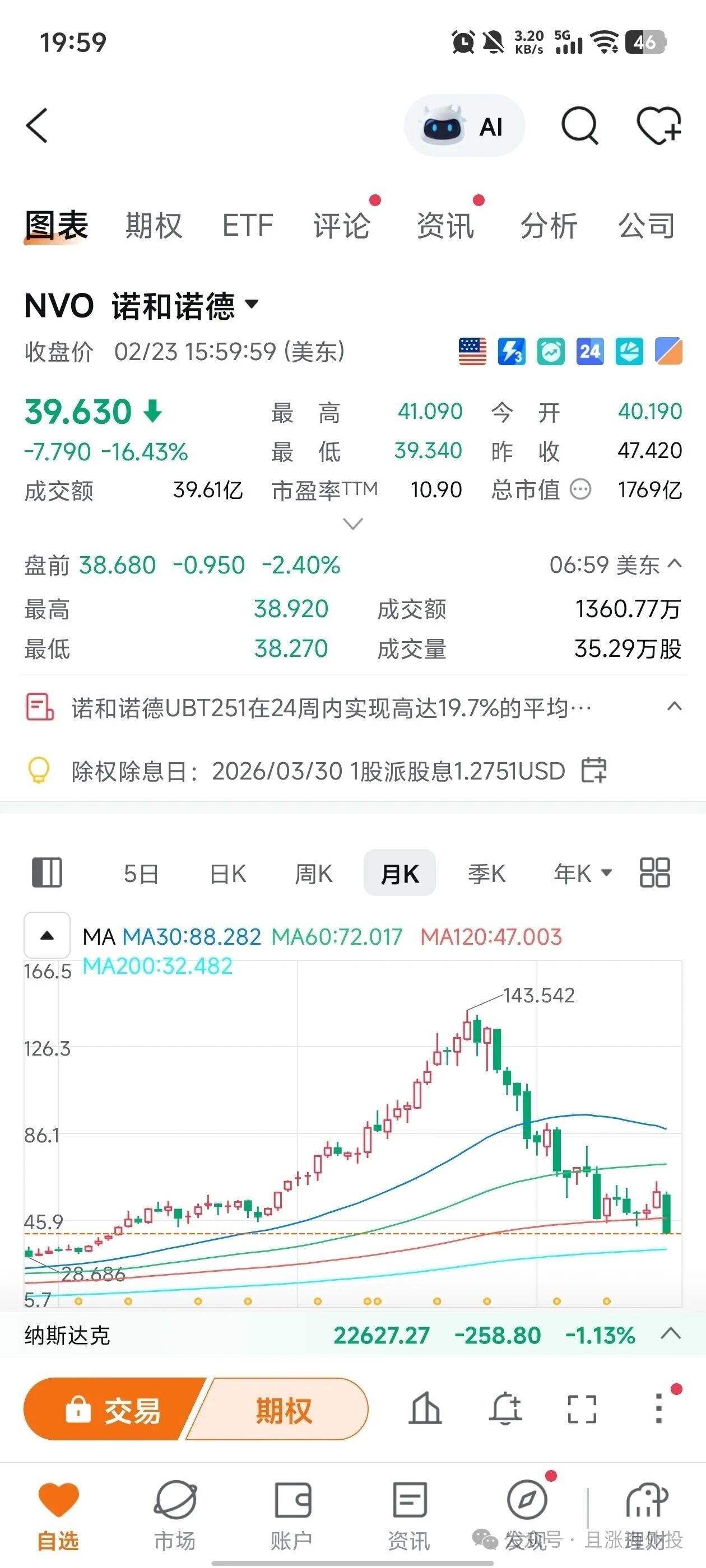Open the AI assistant button
This screenshot has height=1568, width=706.
coord(464,126)
